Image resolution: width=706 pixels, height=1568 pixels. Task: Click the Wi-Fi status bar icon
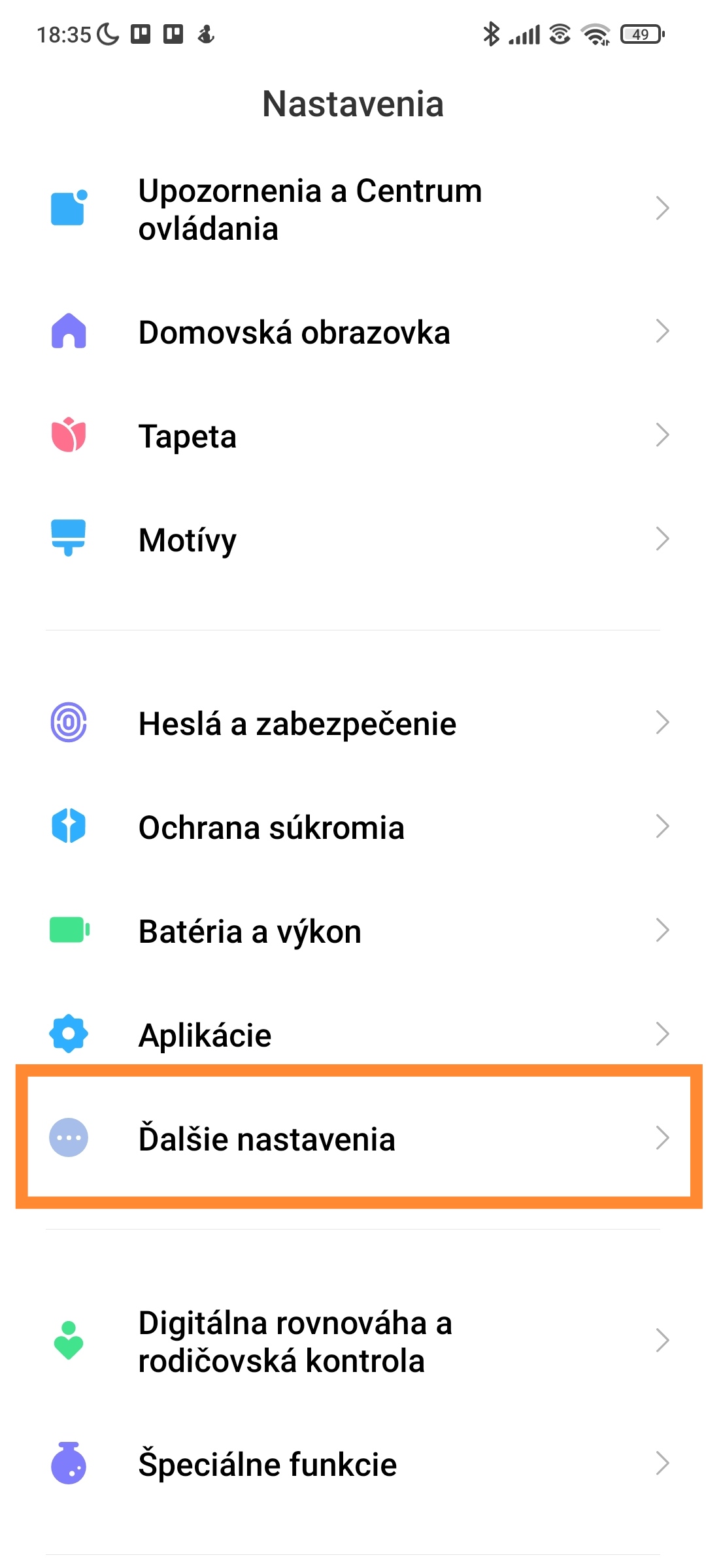(x=596, y=34)
